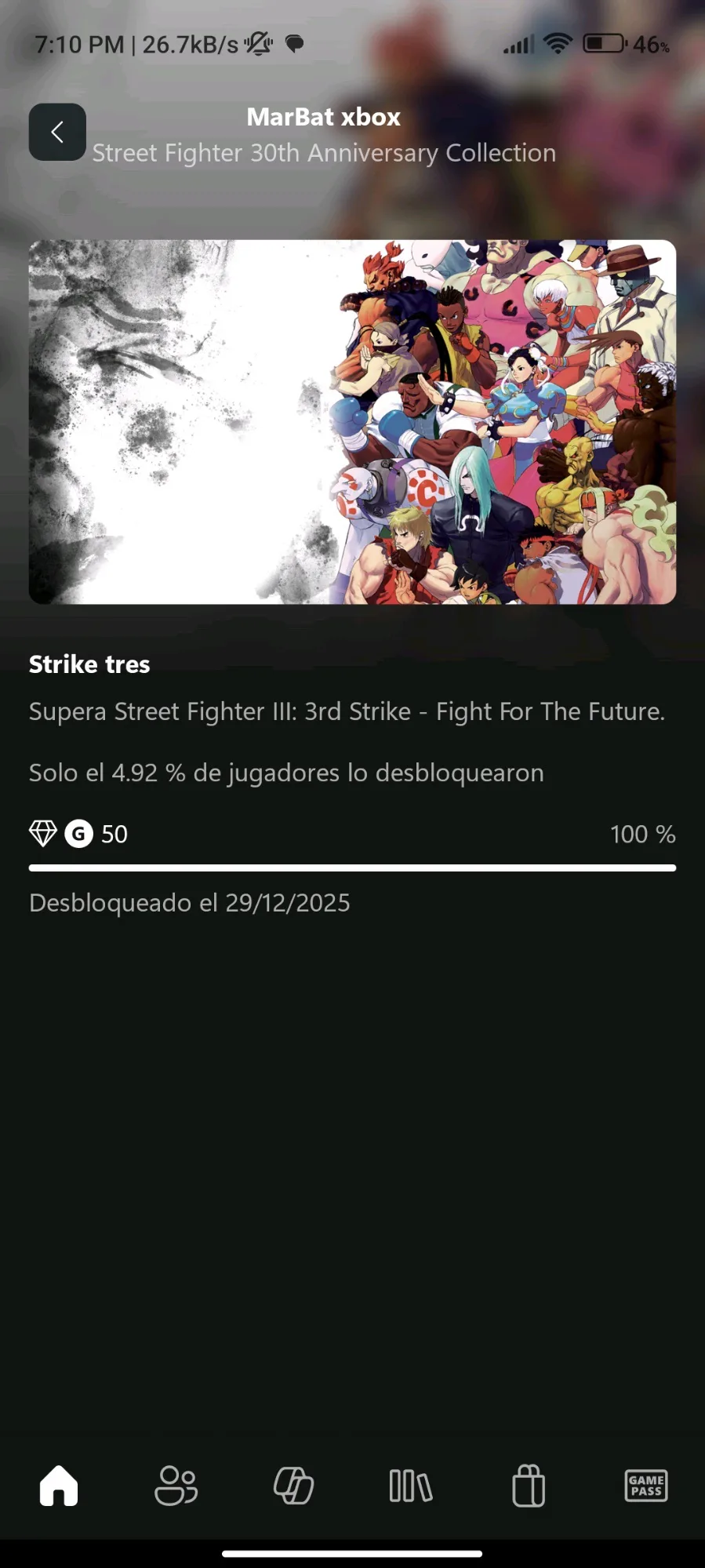This screenshot has height=1568, width=705.
Task: Open the Store tab
Action: point(529,1486)
